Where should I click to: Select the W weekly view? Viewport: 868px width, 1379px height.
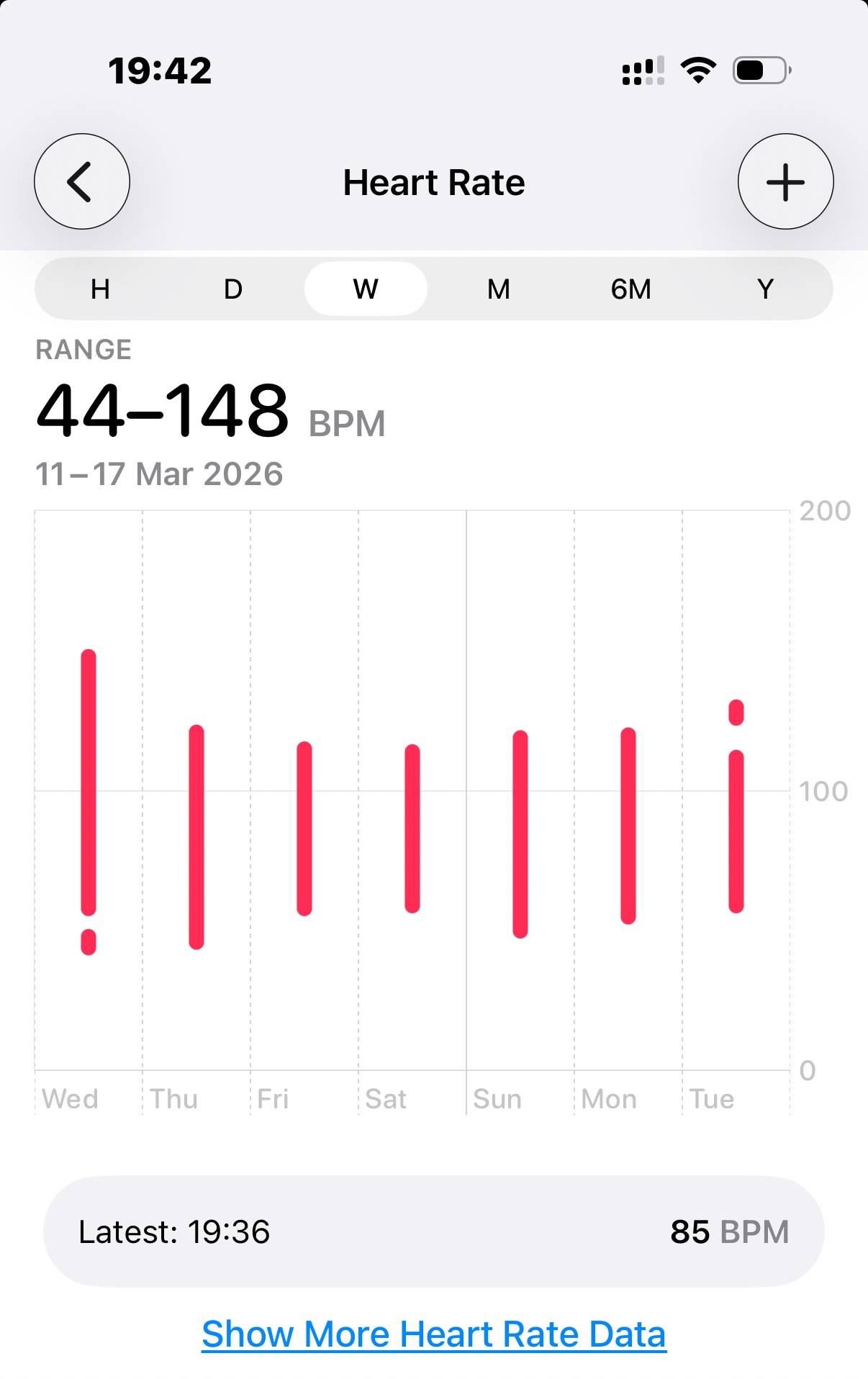click(366, 289)
